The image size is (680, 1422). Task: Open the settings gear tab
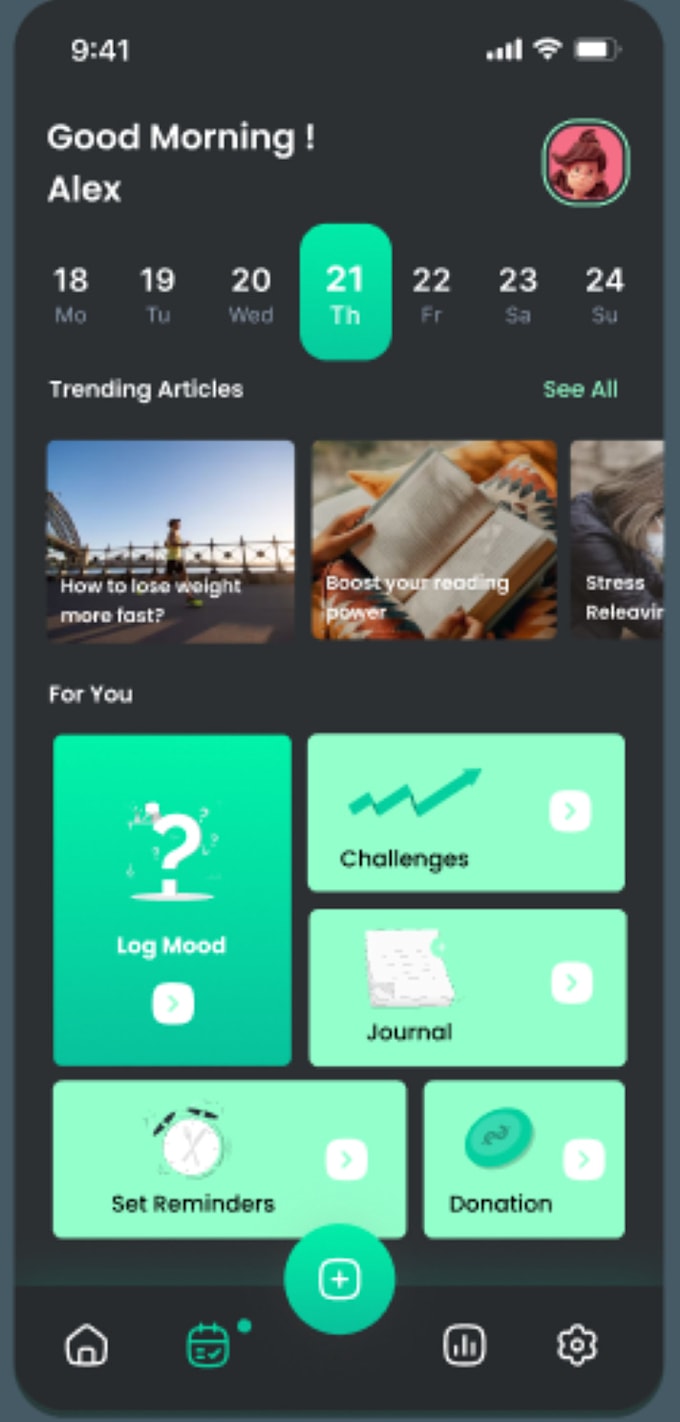coord(577,1345)
